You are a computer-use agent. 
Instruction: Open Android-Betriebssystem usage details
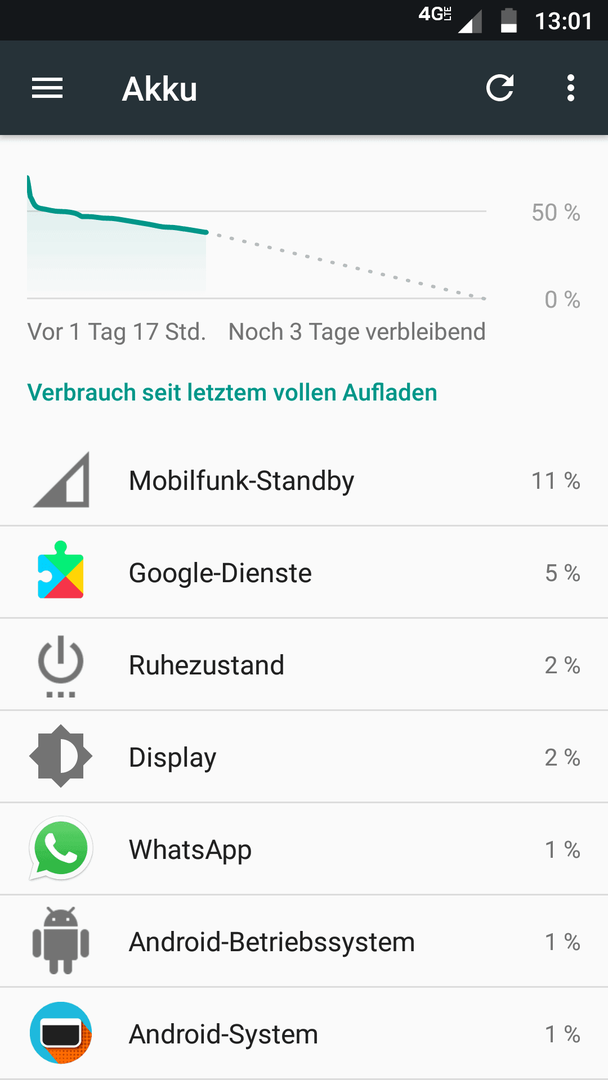coord(304,942)
